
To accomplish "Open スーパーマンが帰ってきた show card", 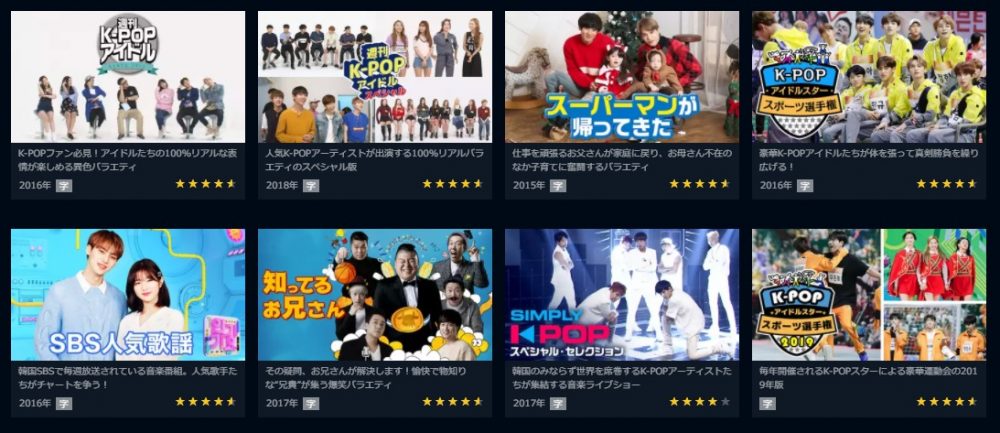I will point(622,77).
